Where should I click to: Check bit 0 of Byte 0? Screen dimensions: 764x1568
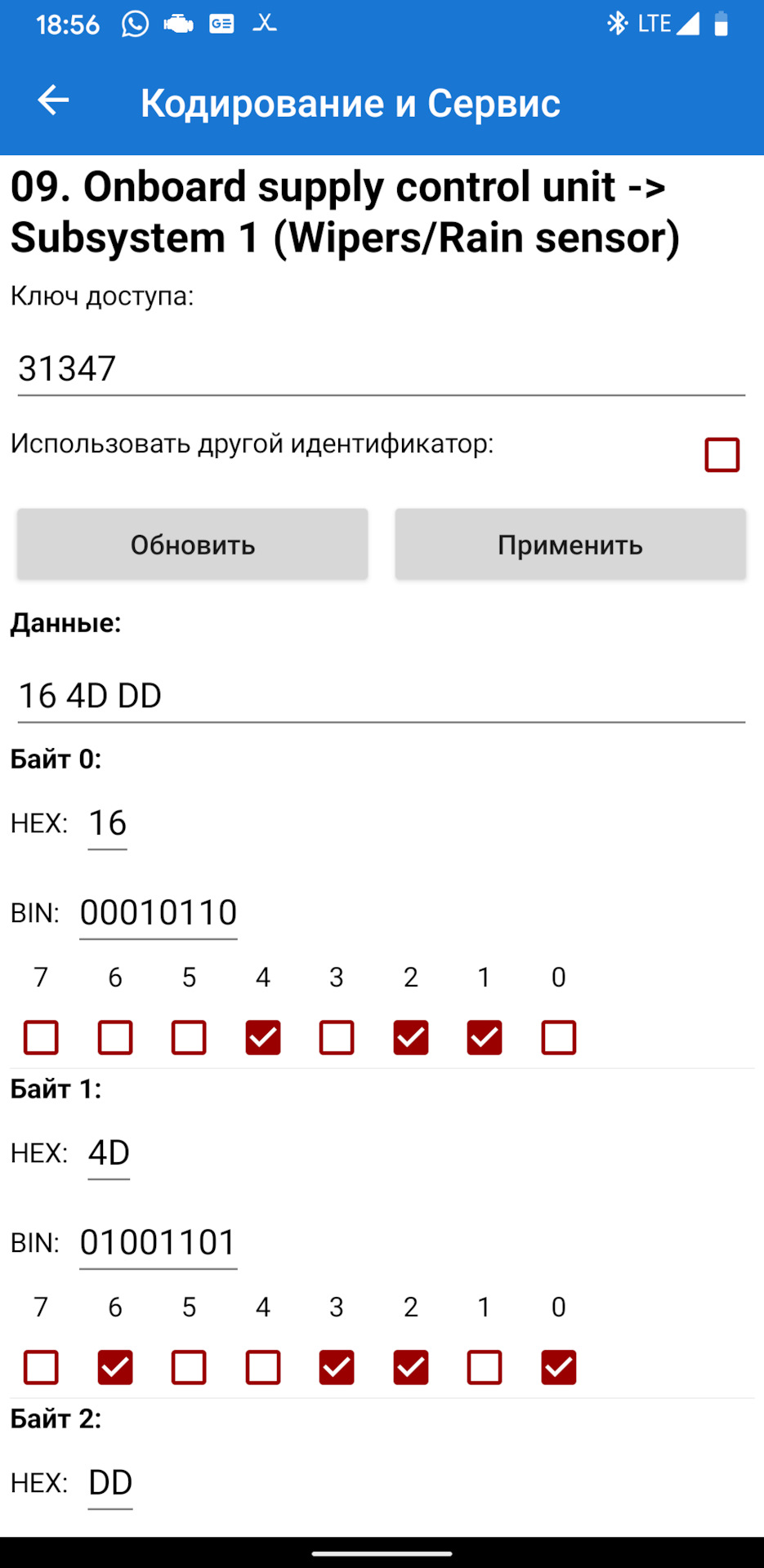[559, 1038]
